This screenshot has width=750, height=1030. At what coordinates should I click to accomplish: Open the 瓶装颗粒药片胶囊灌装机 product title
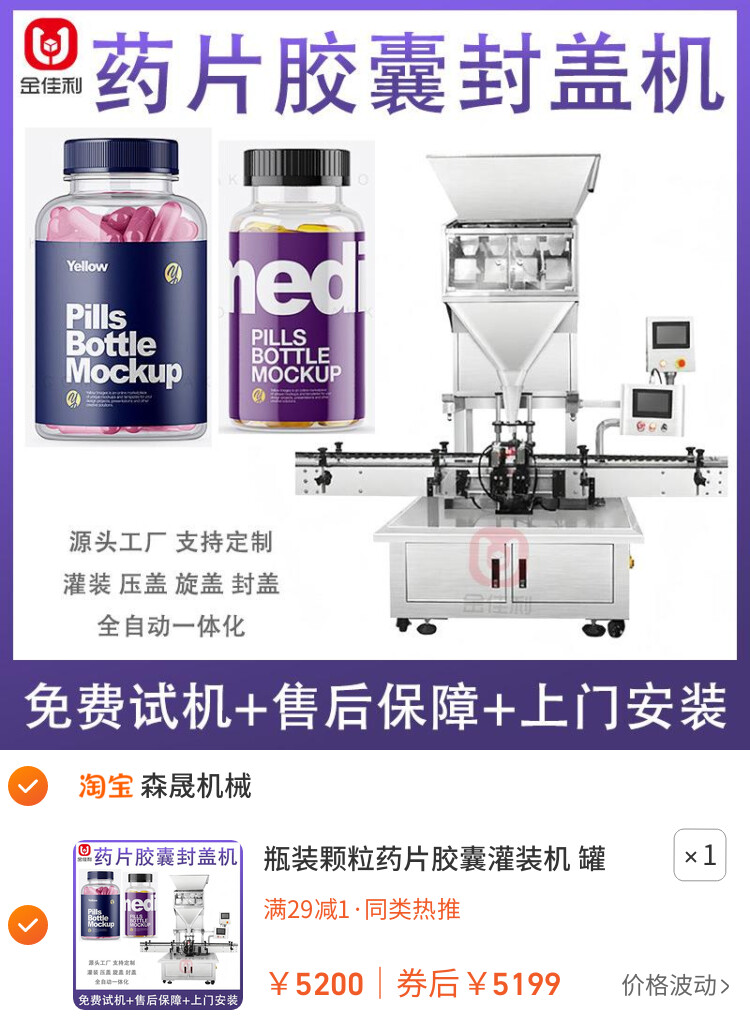pos(435,858)
